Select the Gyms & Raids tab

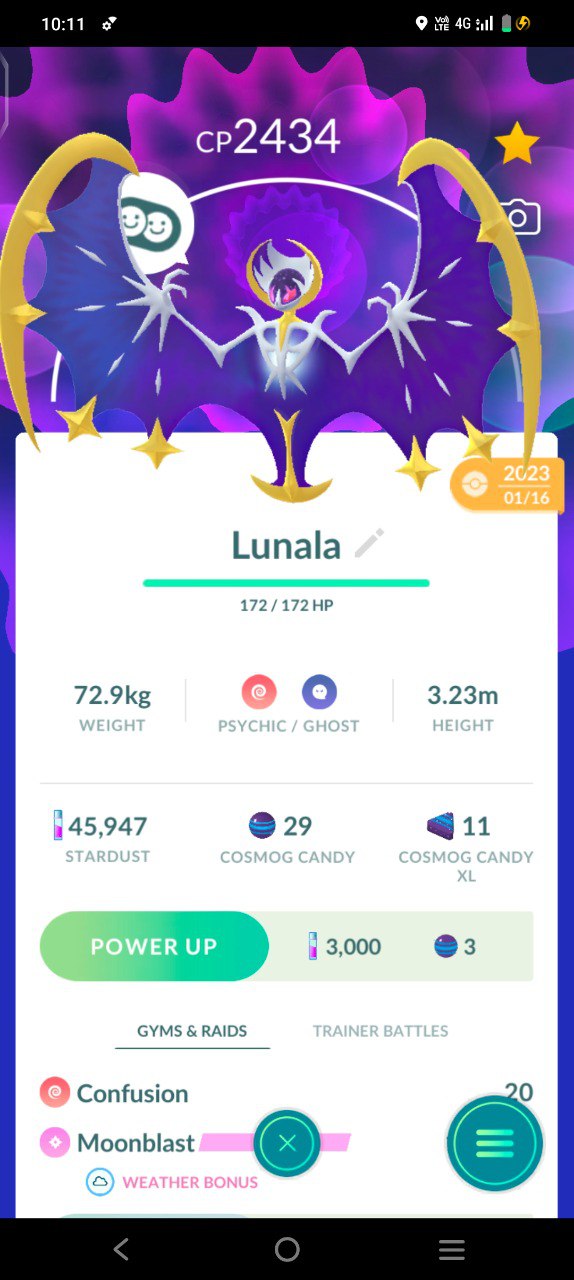click(x=192, y=1031)
